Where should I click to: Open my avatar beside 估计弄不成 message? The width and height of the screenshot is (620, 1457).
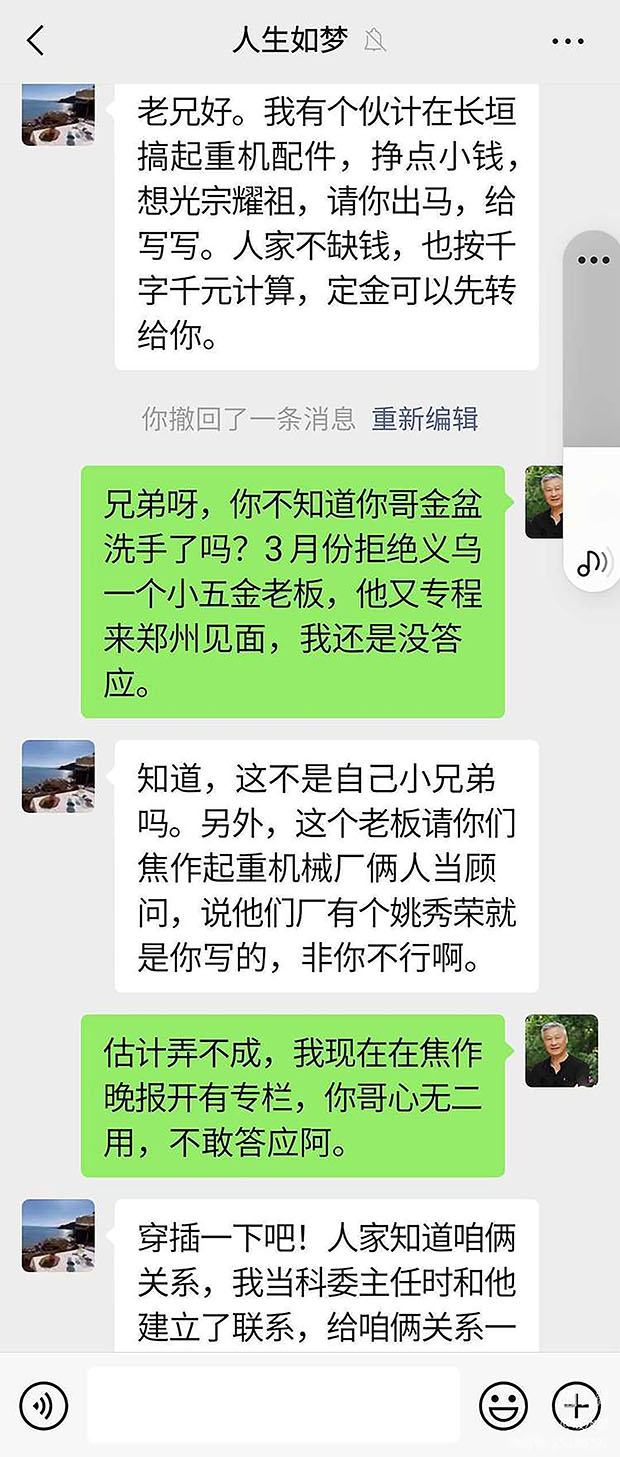[561, 1051]
